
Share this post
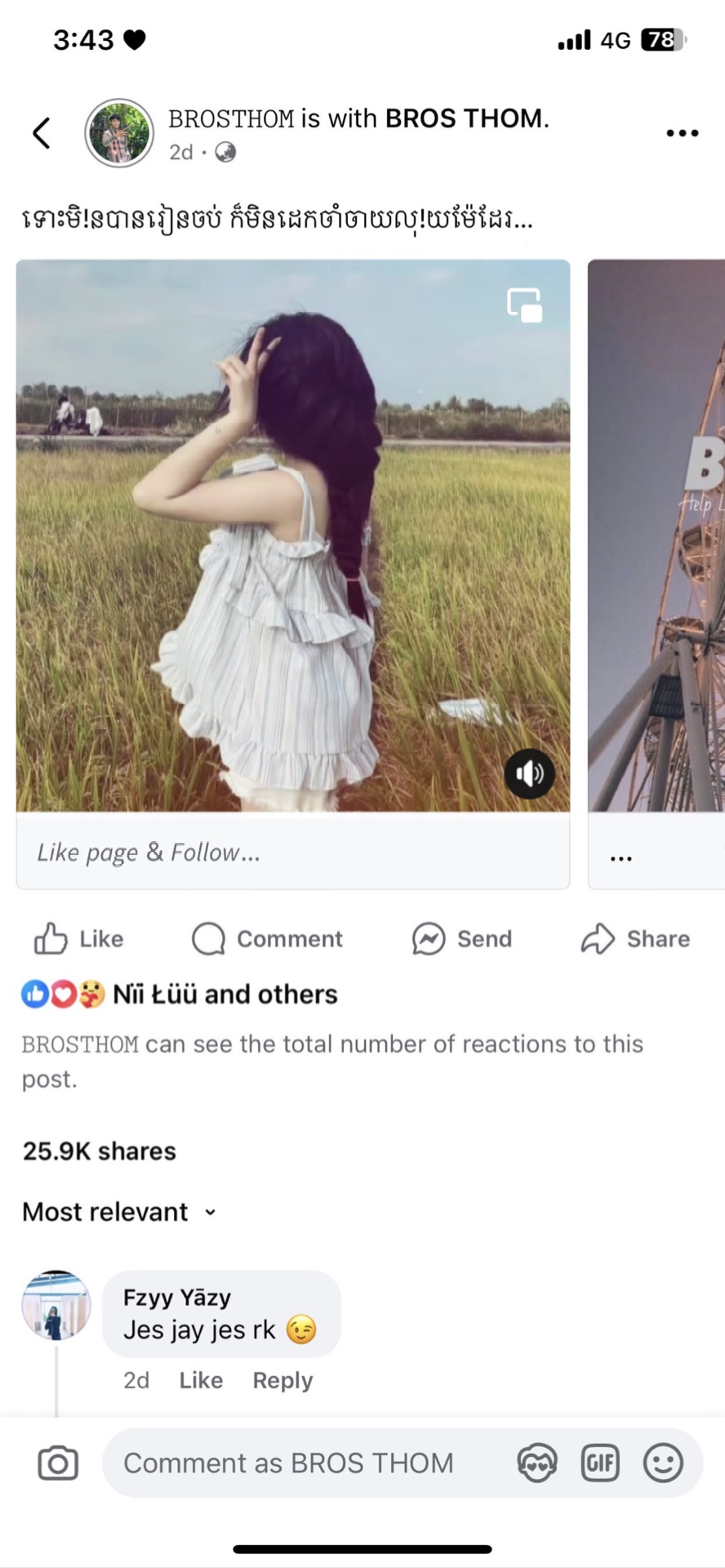pyautogui.click(x=635, y=939)
